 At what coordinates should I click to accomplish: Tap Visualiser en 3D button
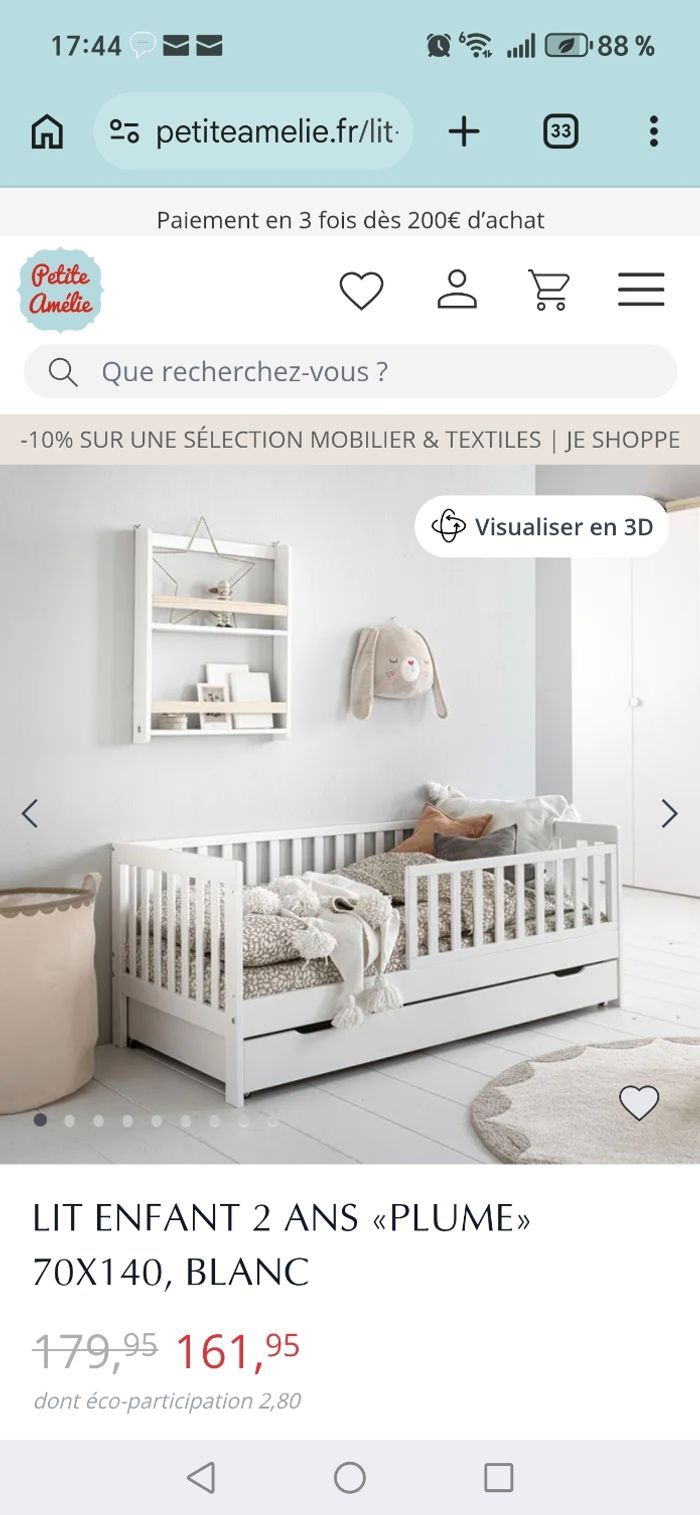pyautogui.click(x=542, y=527)
